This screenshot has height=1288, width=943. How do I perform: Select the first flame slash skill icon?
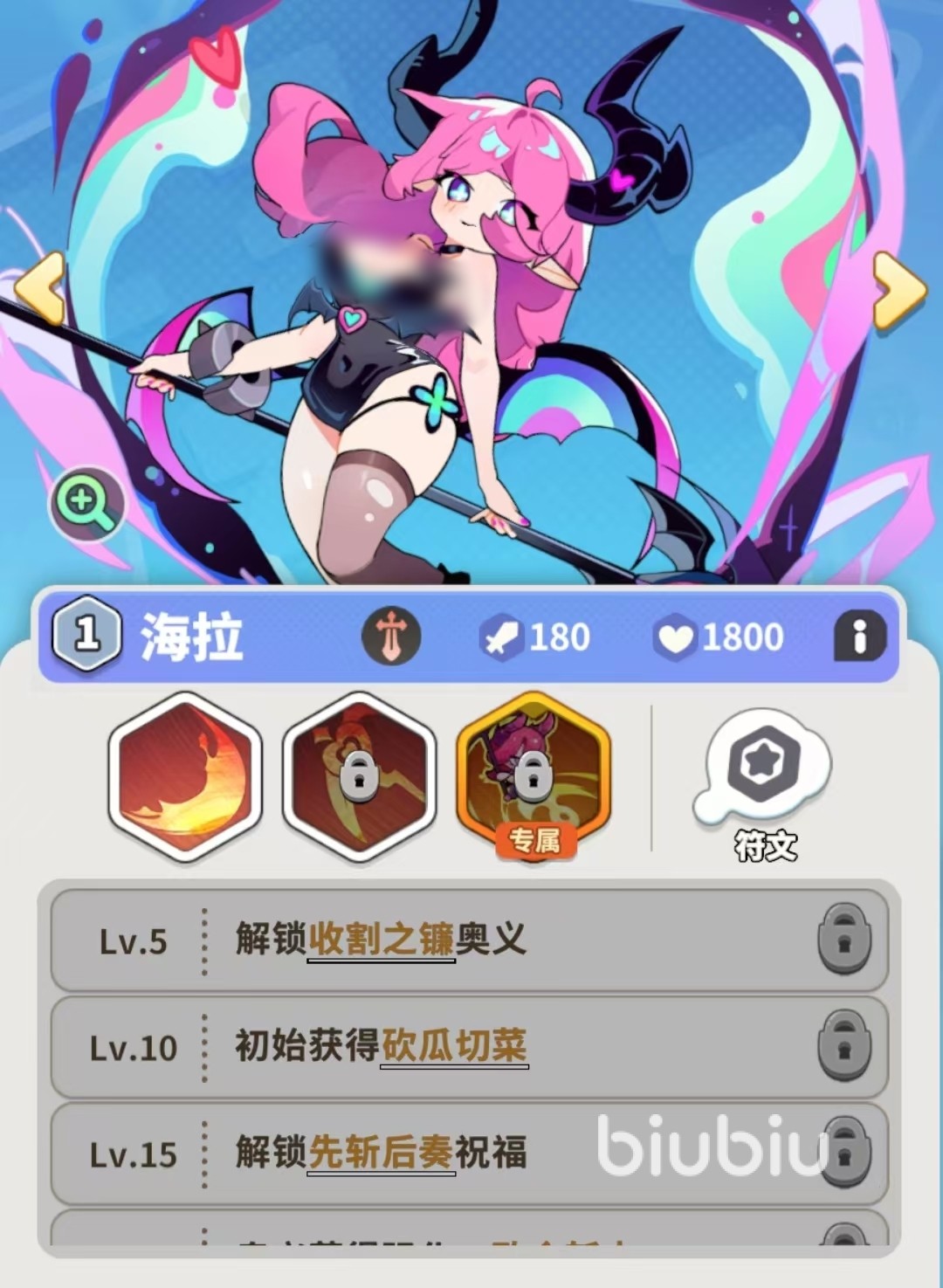click(185, 776)
